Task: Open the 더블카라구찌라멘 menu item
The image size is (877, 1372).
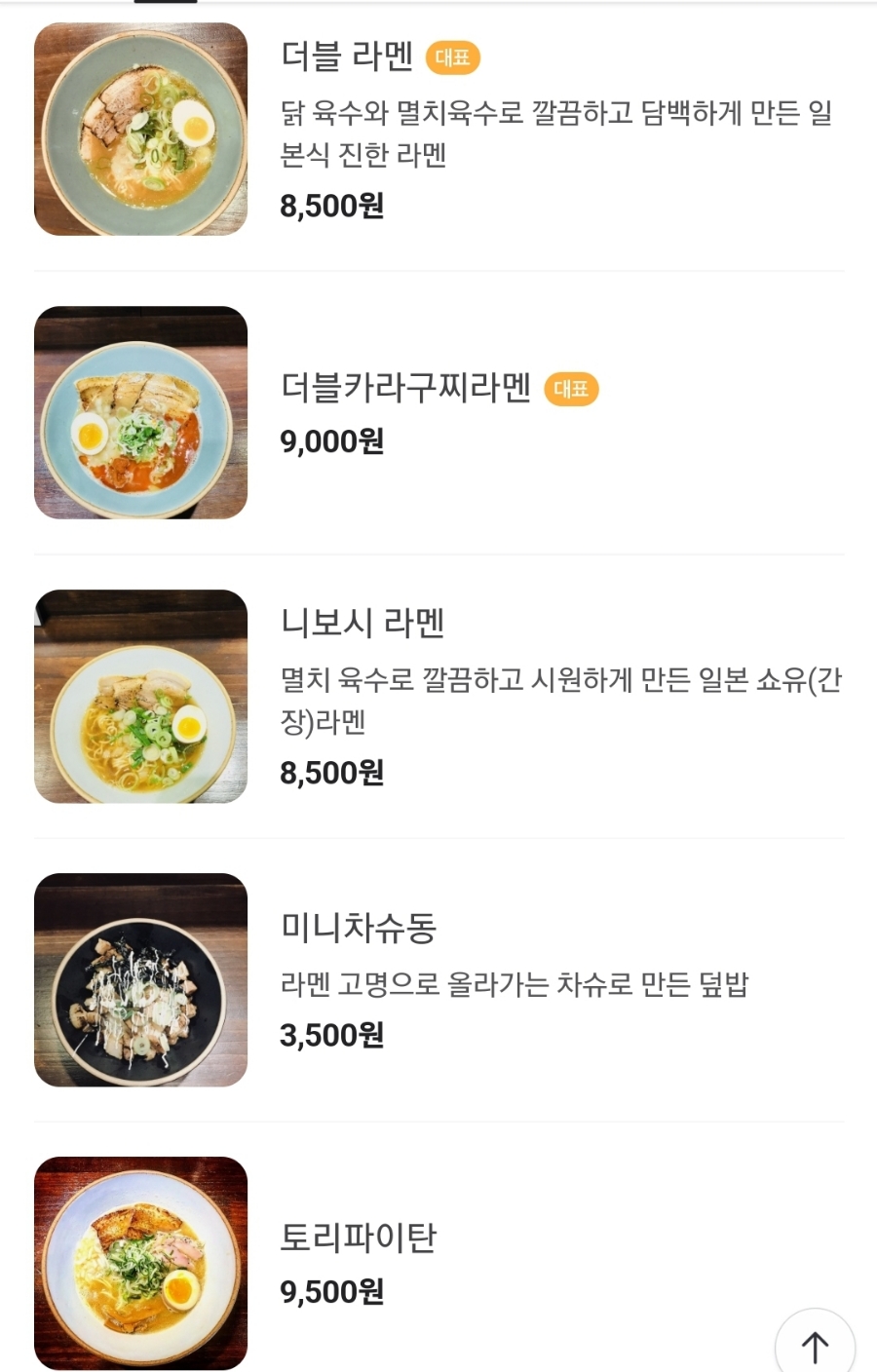Action: pos(403,389)
